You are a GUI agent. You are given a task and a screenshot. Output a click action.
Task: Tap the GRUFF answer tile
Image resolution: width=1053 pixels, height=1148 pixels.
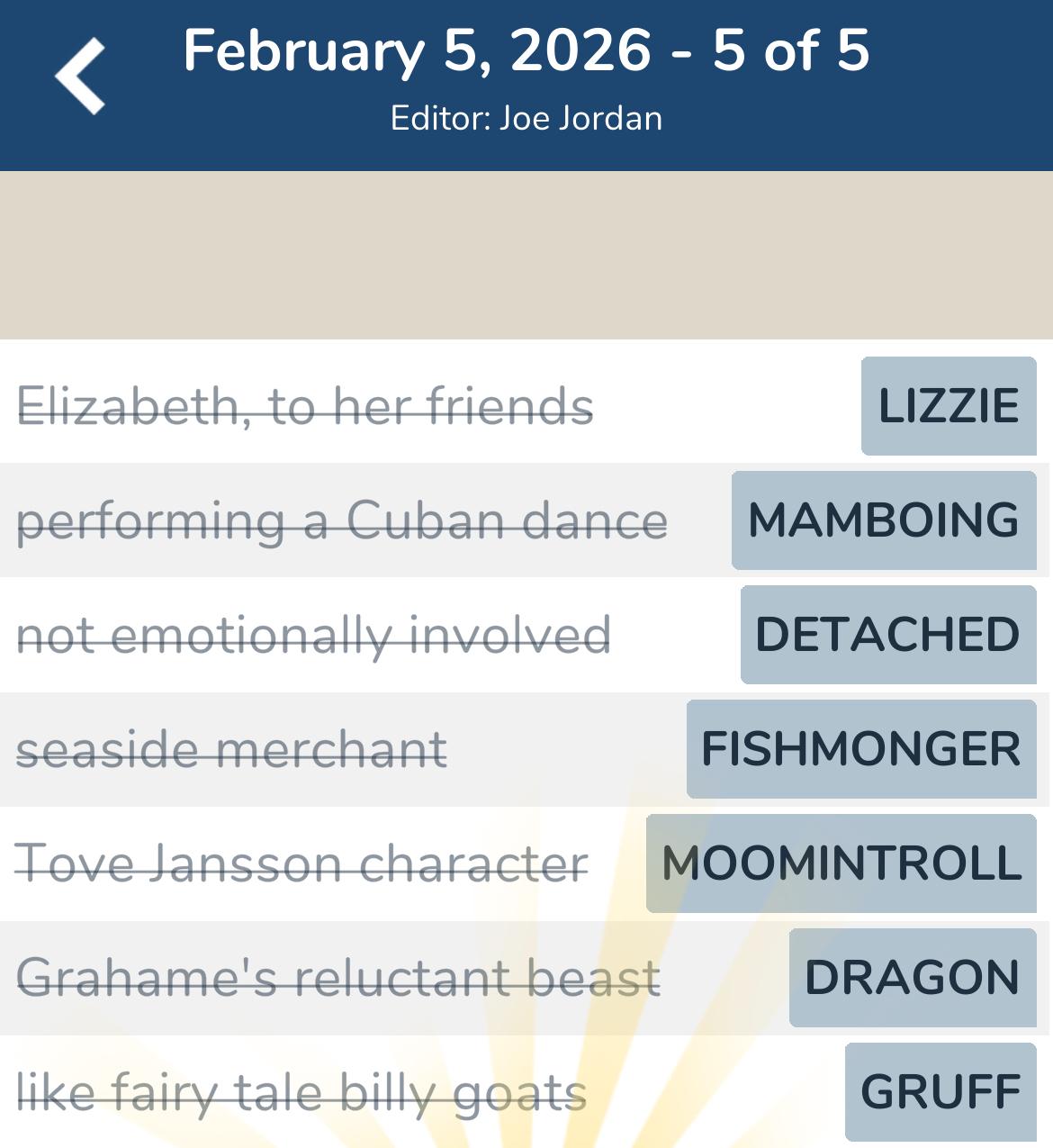[x=938, y=1093]
